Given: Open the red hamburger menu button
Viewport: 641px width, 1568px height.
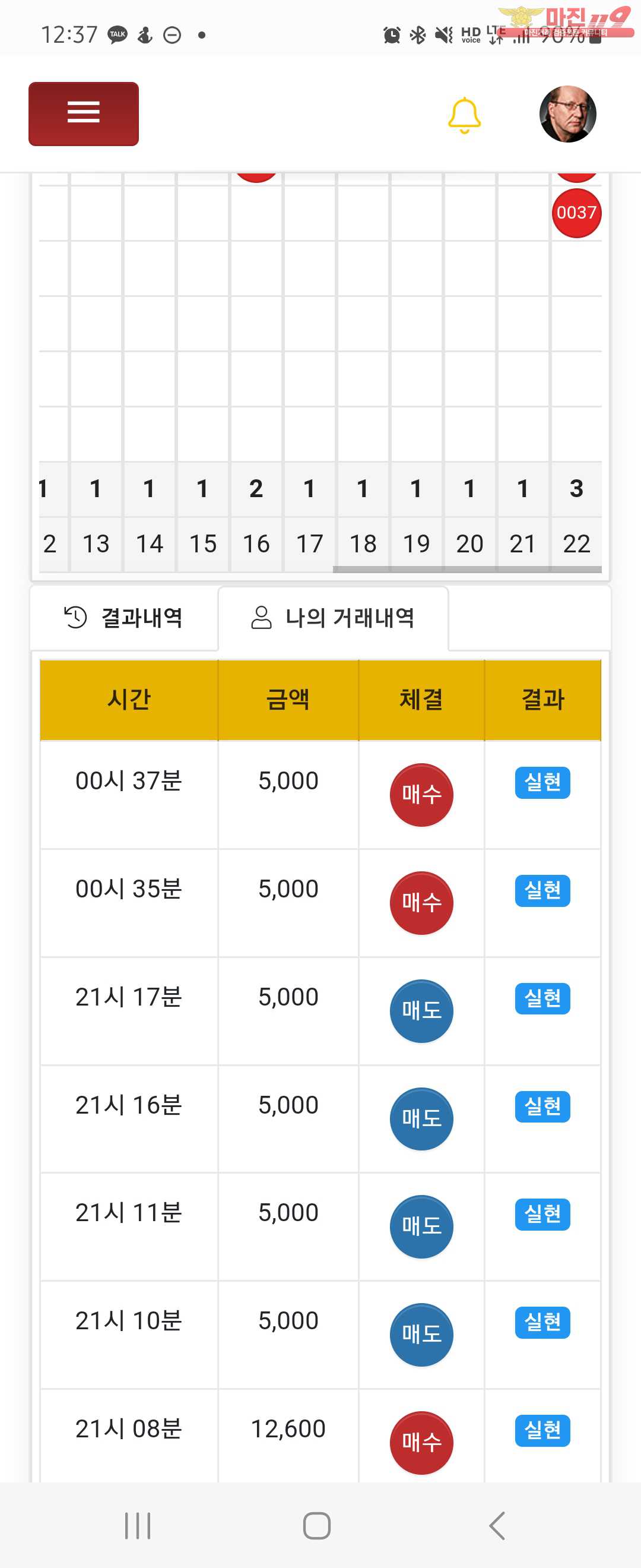Looking at the screenshot, I should click(83, 114).
